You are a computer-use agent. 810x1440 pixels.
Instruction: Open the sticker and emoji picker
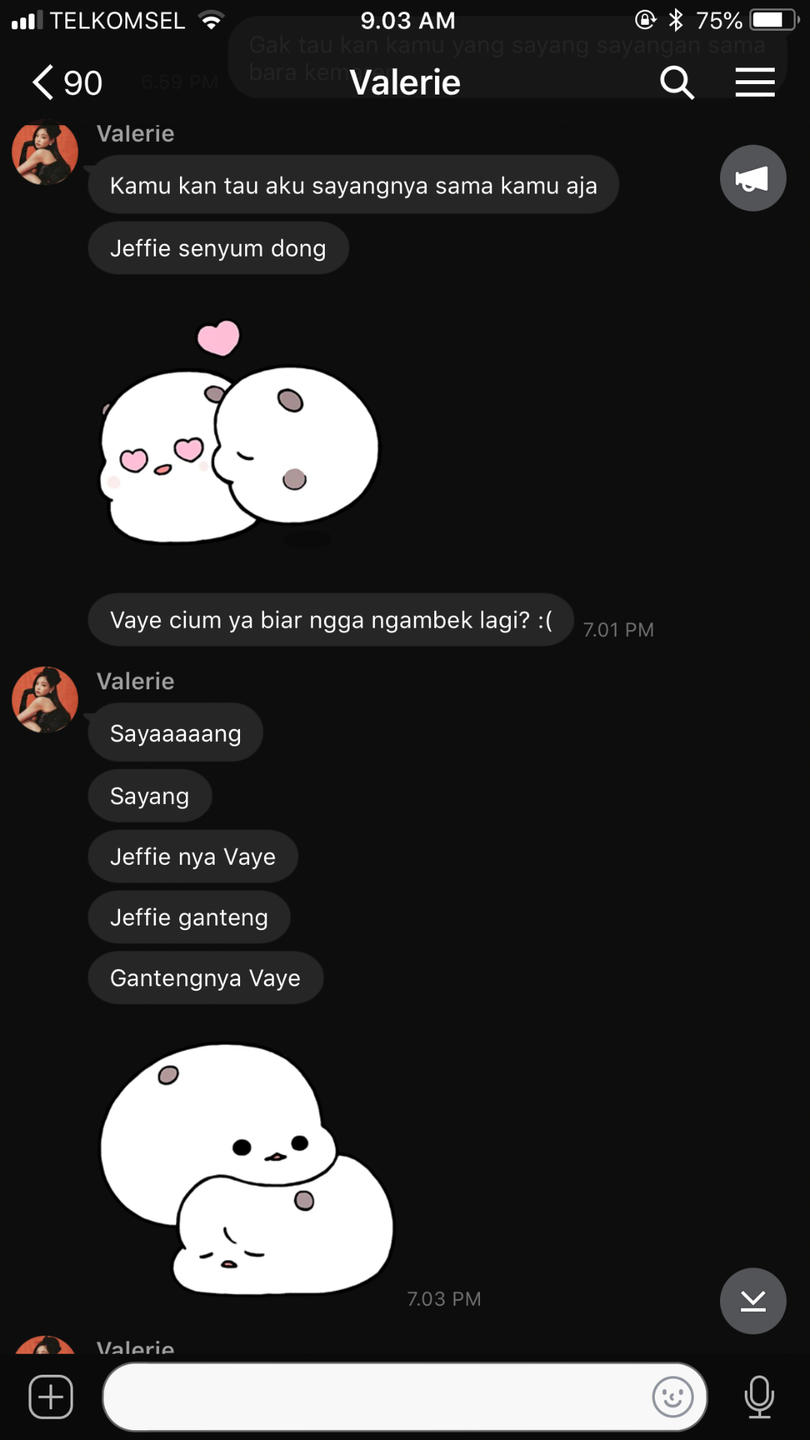pos(673,1396)
